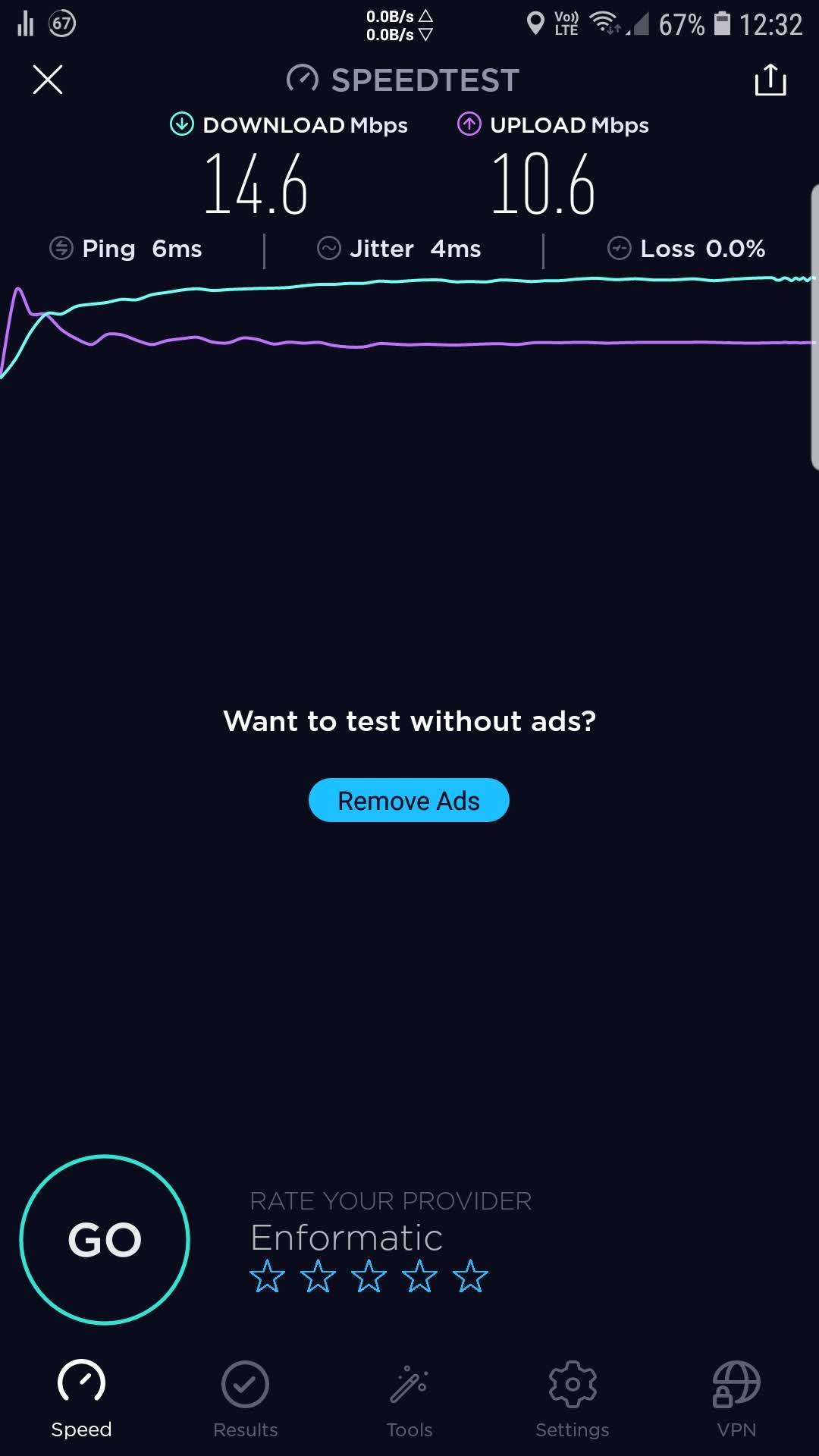Give Enformatic a five-star rating

click(470, 1276)
